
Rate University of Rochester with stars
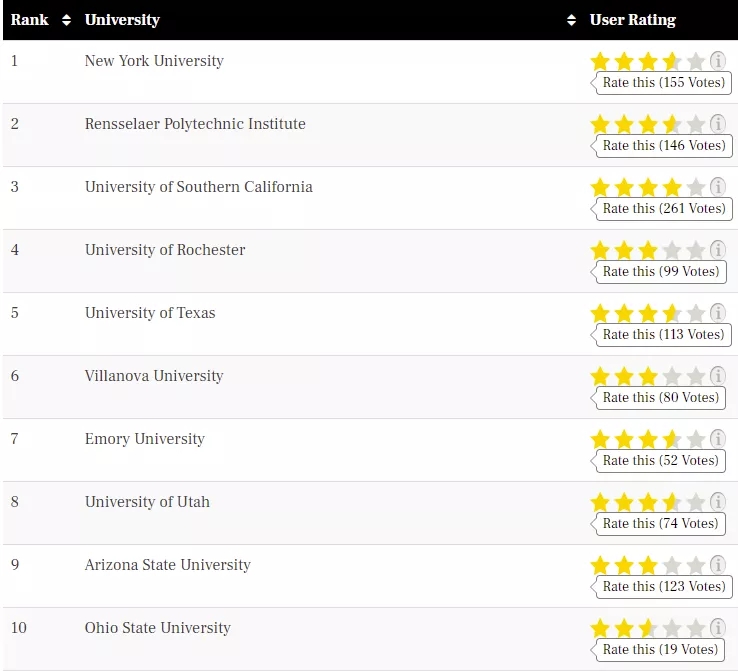(648, 250)
